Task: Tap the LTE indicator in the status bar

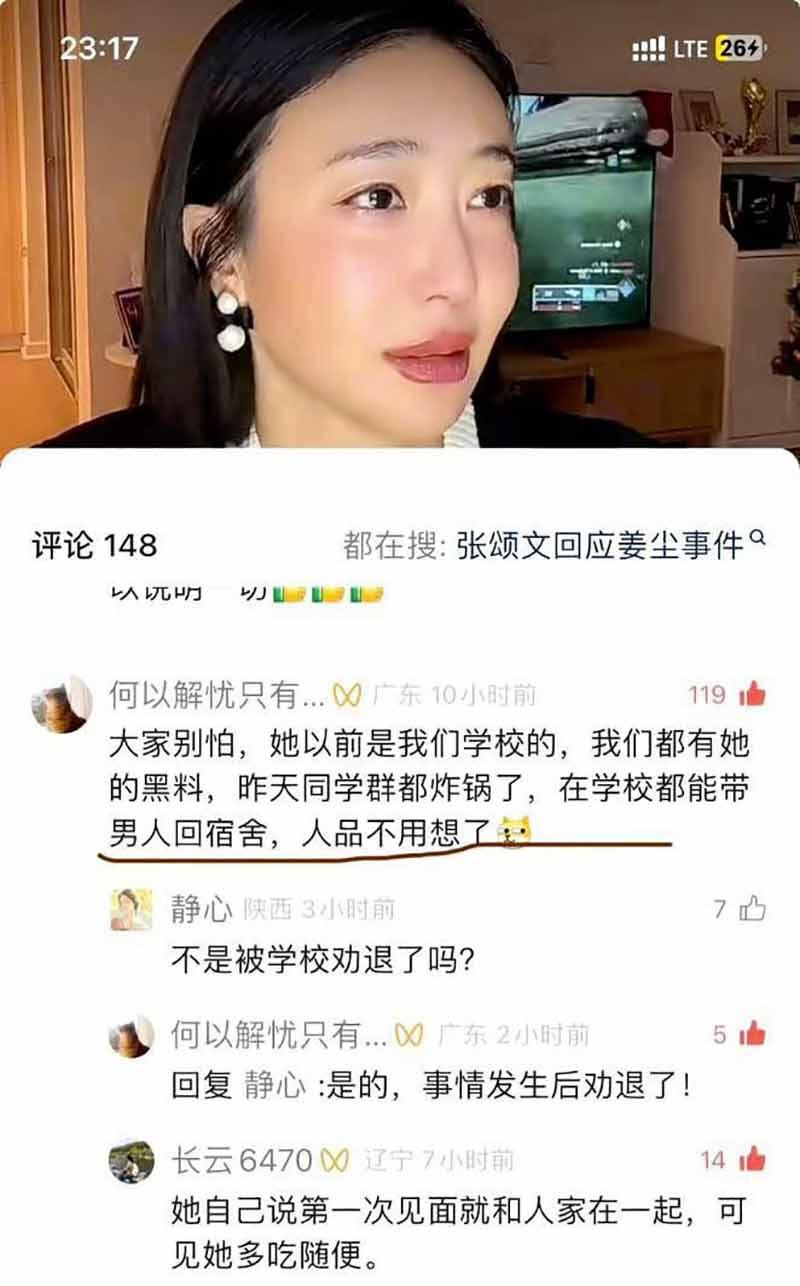Action: click(x=693, y=44)
